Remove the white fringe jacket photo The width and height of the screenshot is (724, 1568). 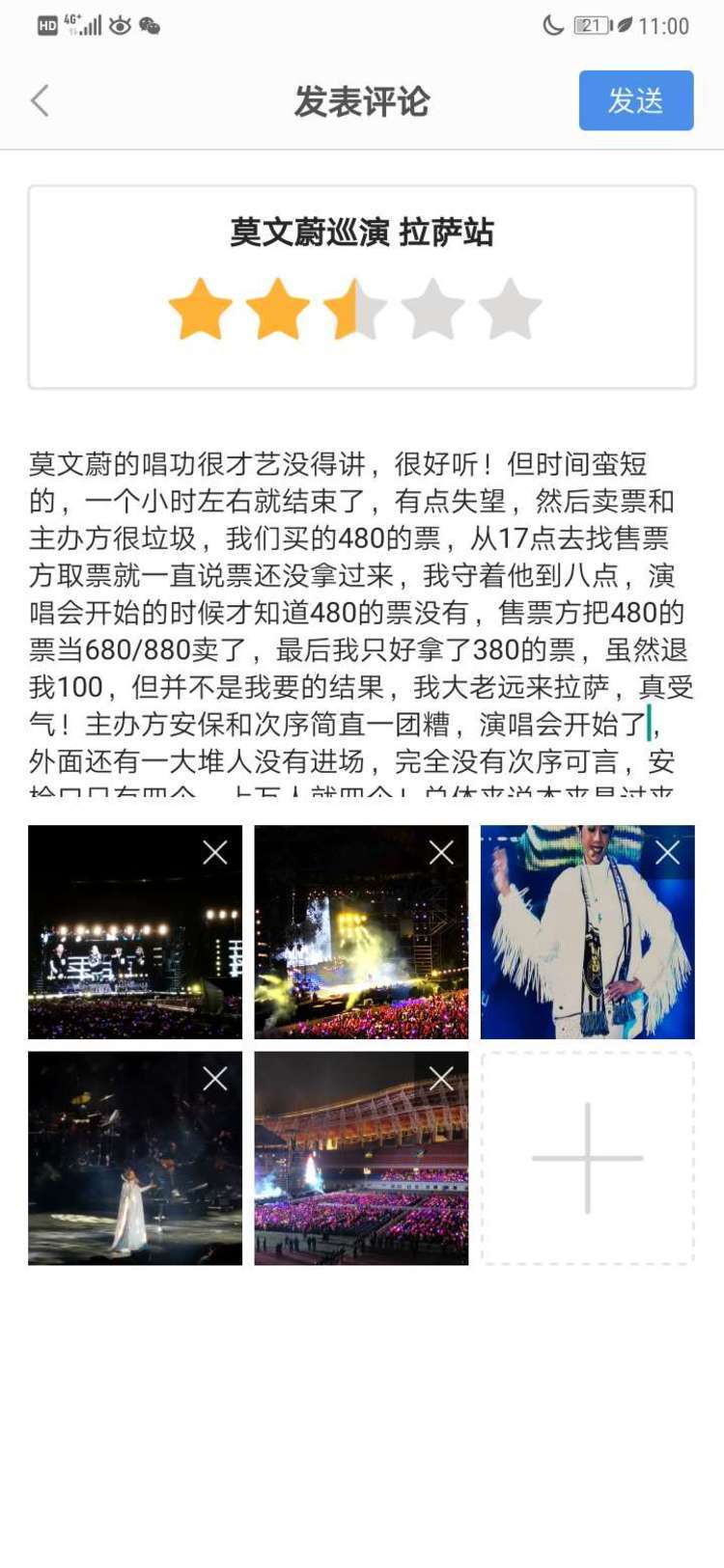tap(668, 852)
